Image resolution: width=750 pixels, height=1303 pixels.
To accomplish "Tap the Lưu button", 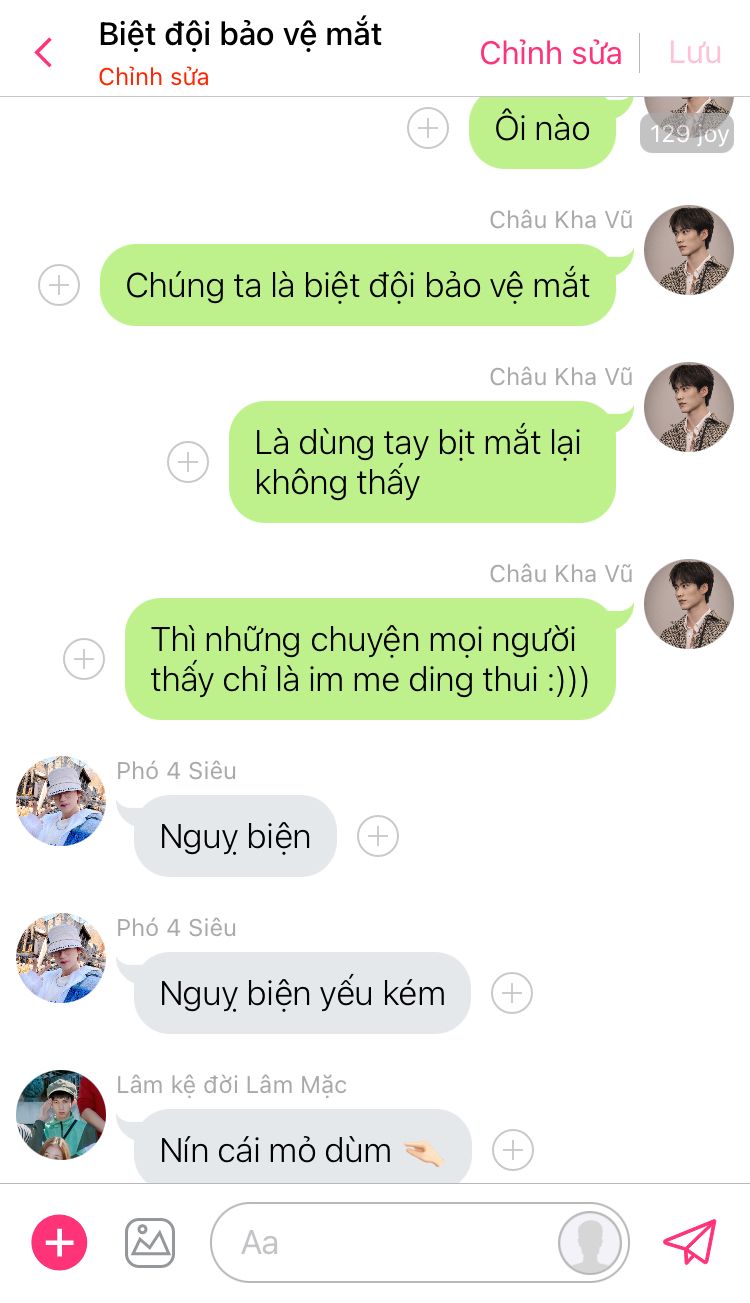I will 695,53.
